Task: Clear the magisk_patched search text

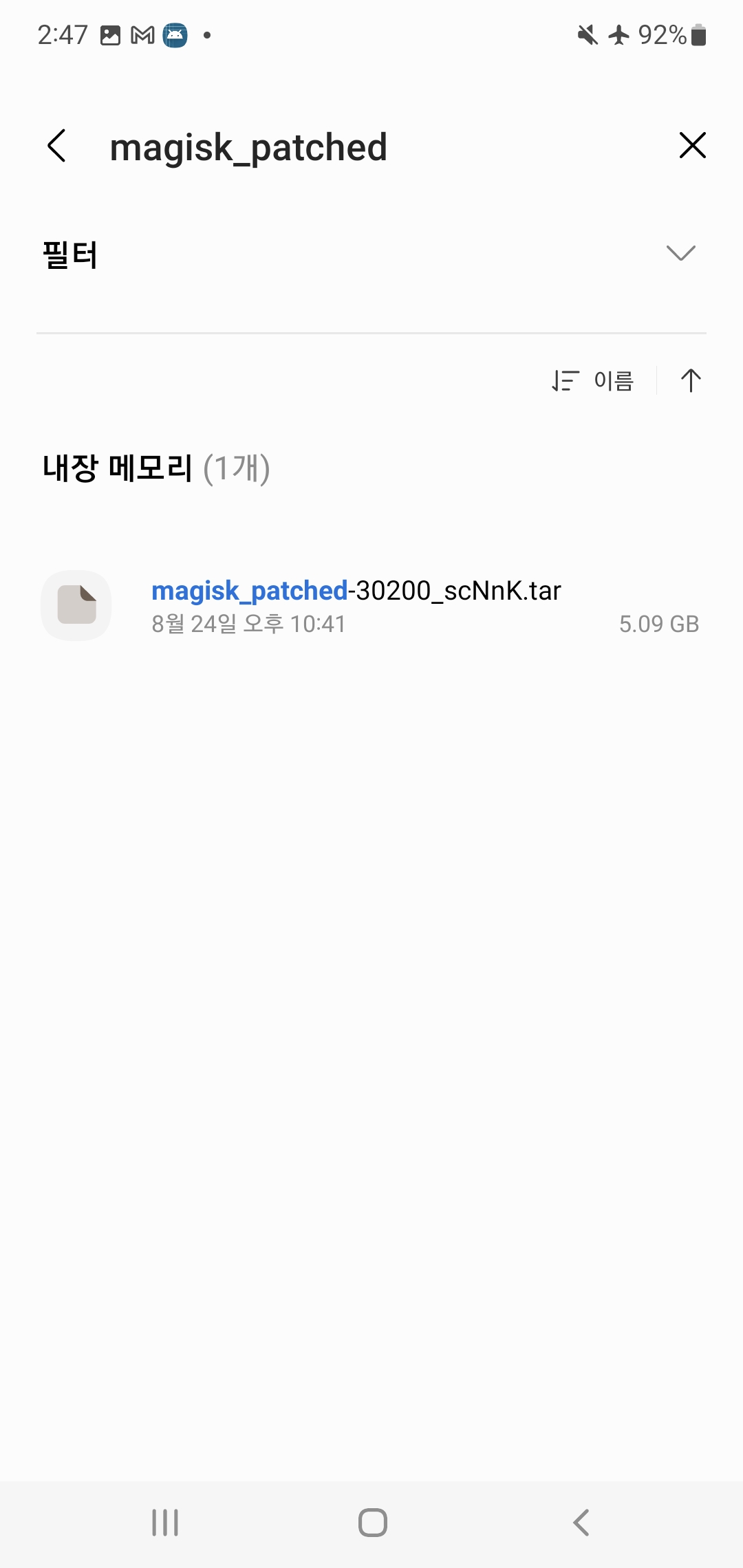Action: [692, 145]
